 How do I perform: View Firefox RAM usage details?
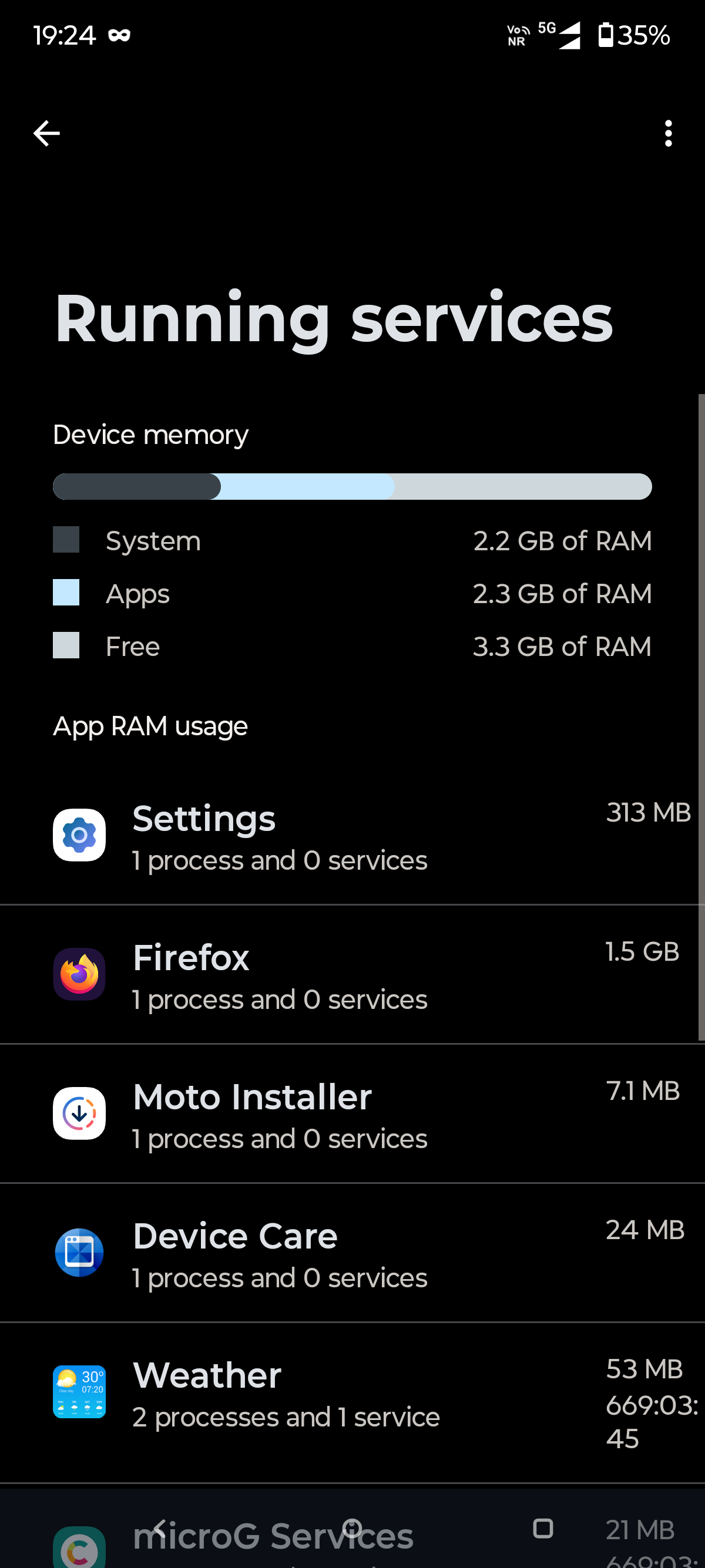tap(352, 974)
